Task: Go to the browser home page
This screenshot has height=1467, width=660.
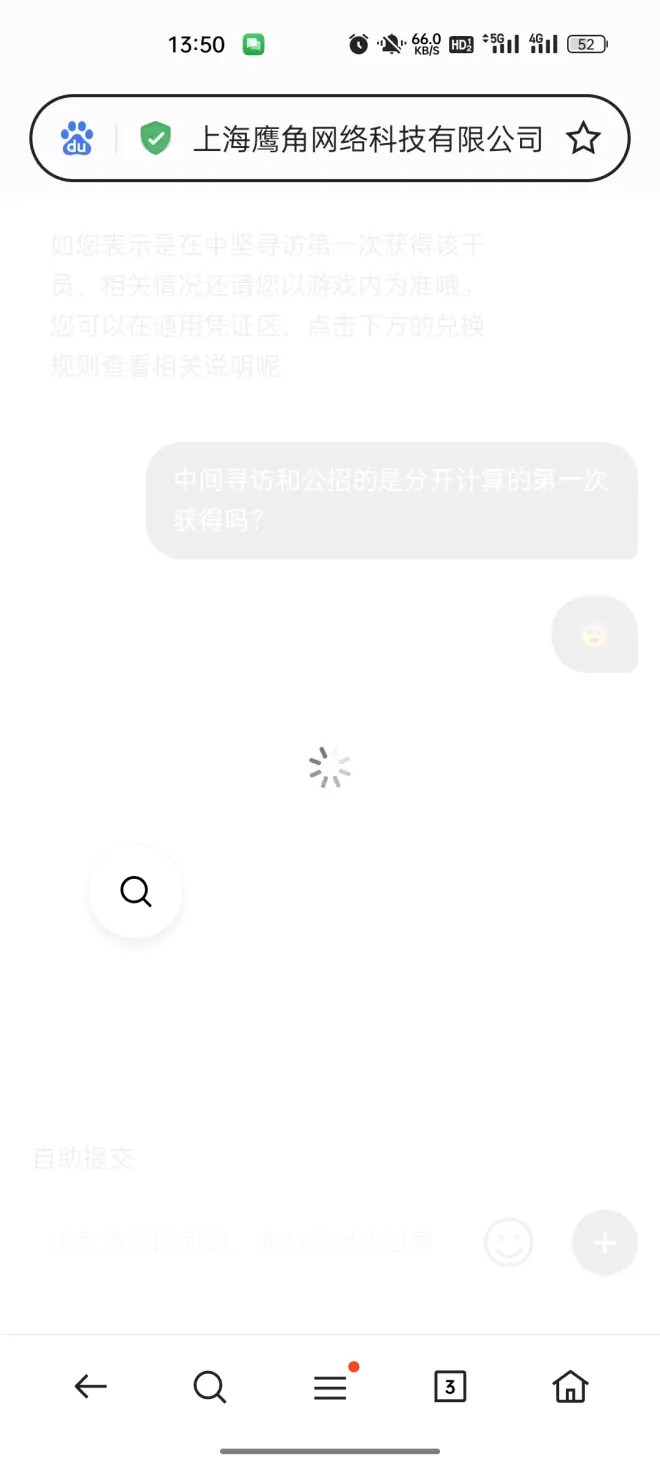Action: (570, 1386)
